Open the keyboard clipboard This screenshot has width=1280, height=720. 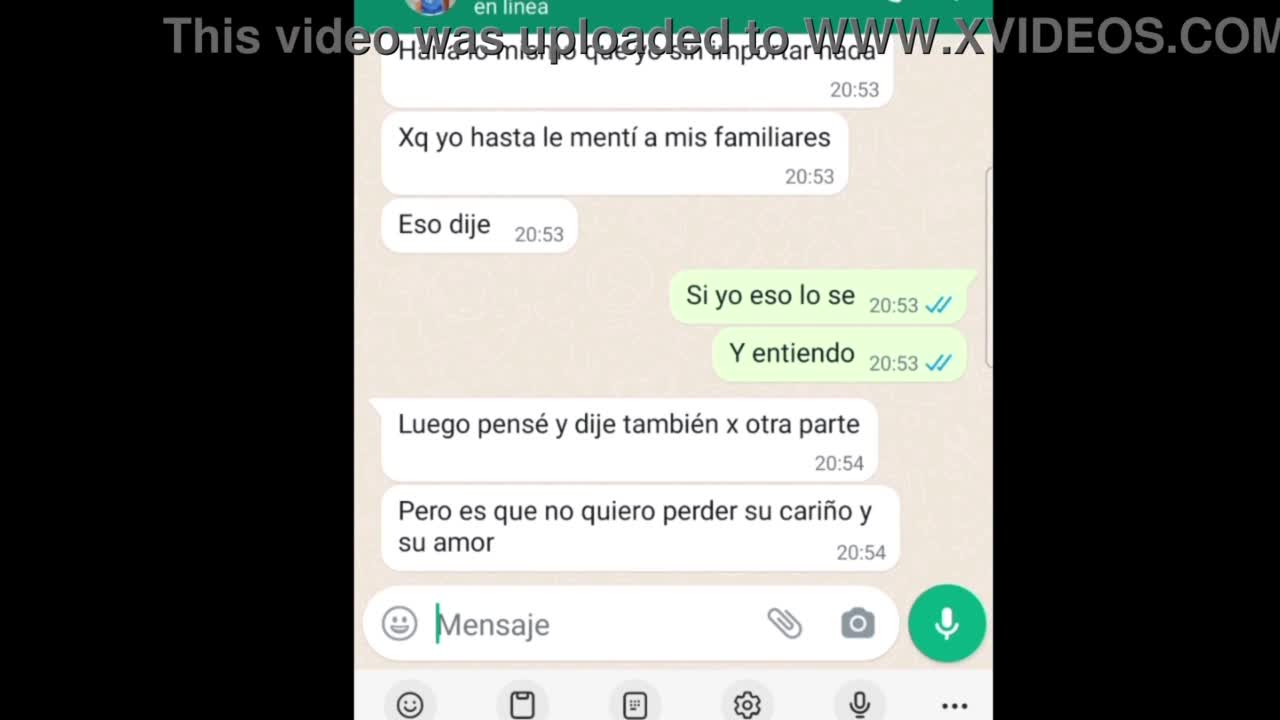coord(522,705)
